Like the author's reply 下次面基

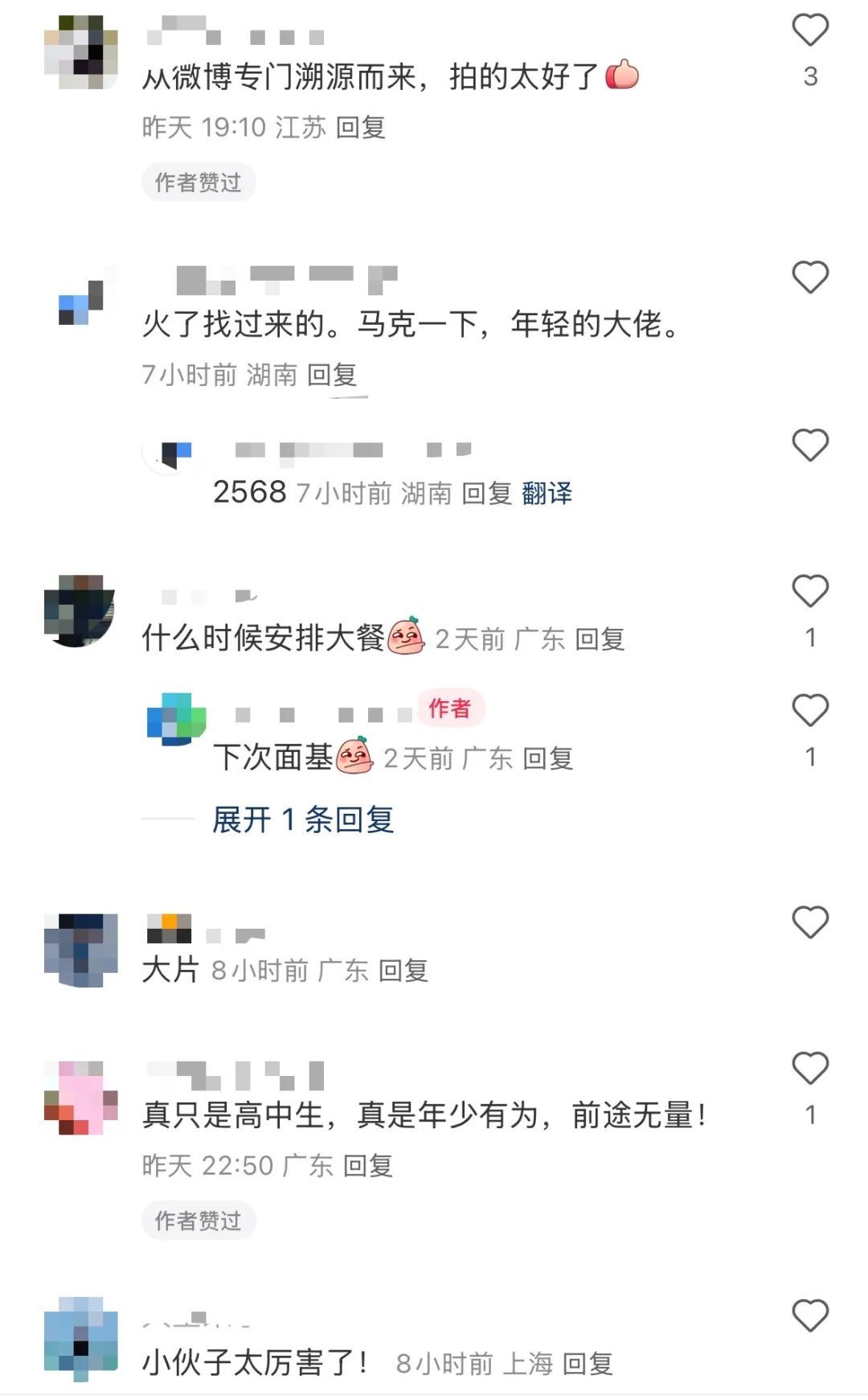810,711
